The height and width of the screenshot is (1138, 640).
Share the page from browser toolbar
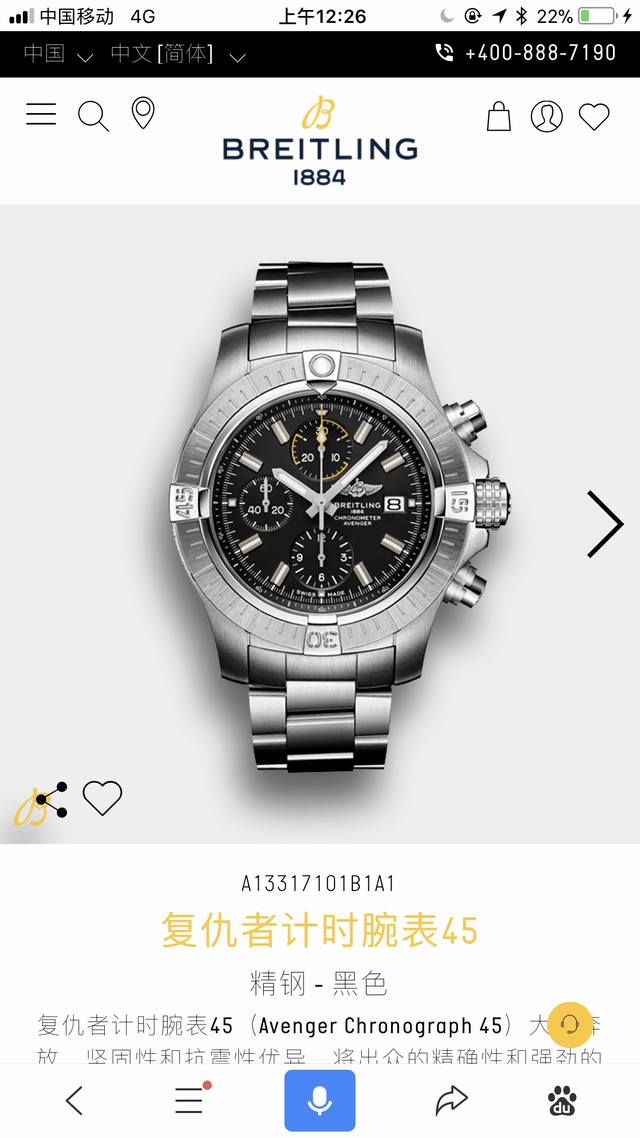452,1101
